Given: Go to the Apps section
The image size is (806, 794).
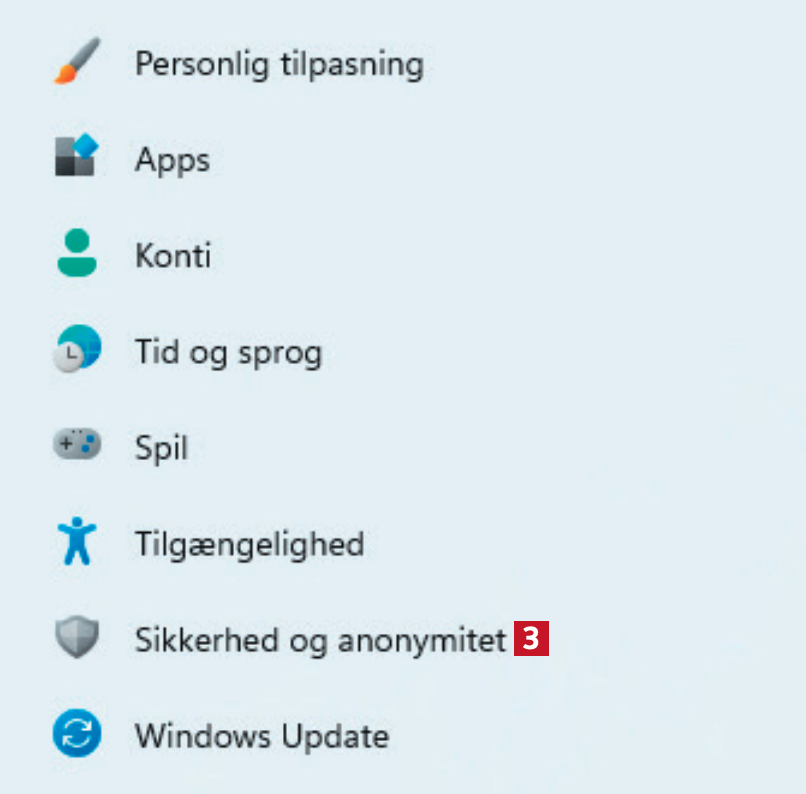Looking at the screenshot, I should [172, 160].
